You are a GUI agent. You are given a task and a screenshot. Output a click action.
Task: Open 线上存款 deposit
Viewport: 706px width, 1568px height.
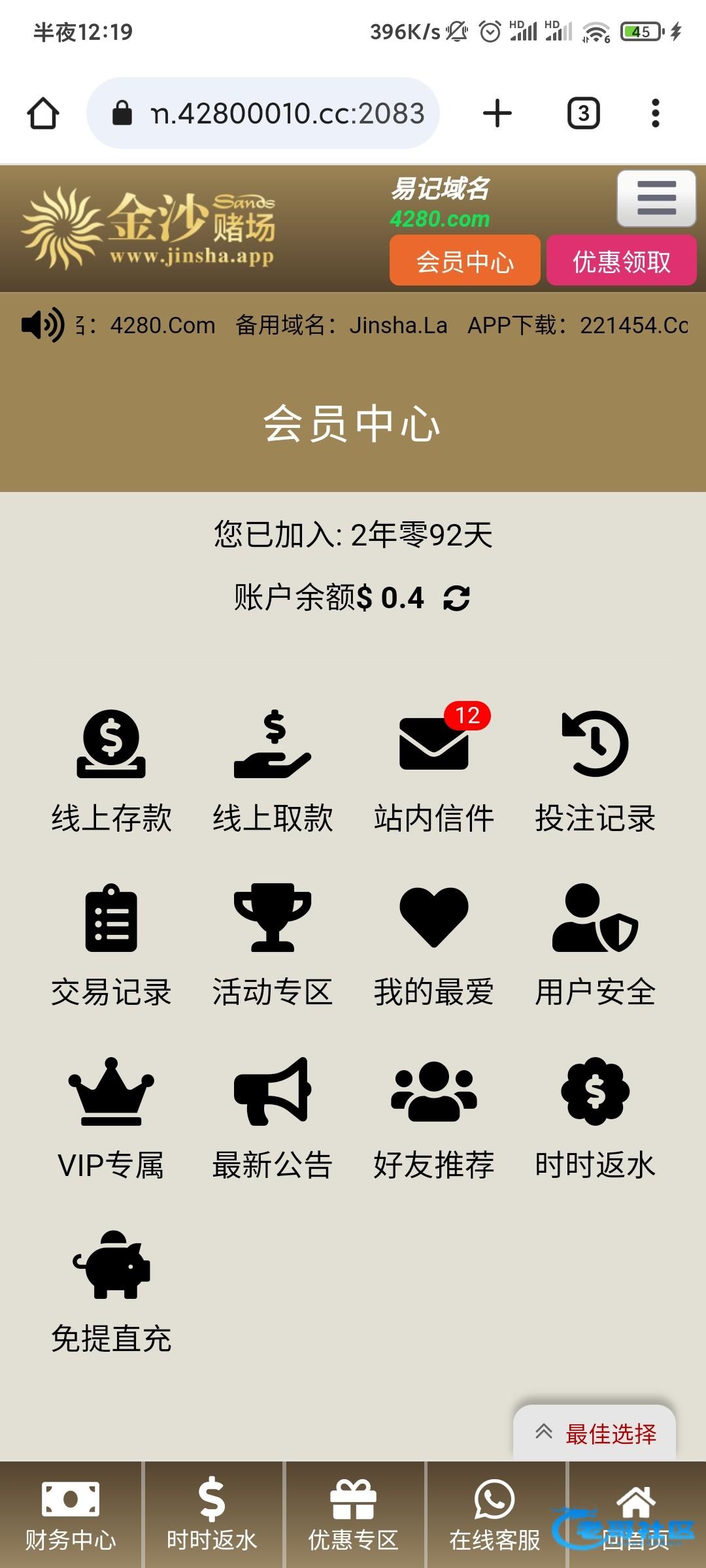112,772
